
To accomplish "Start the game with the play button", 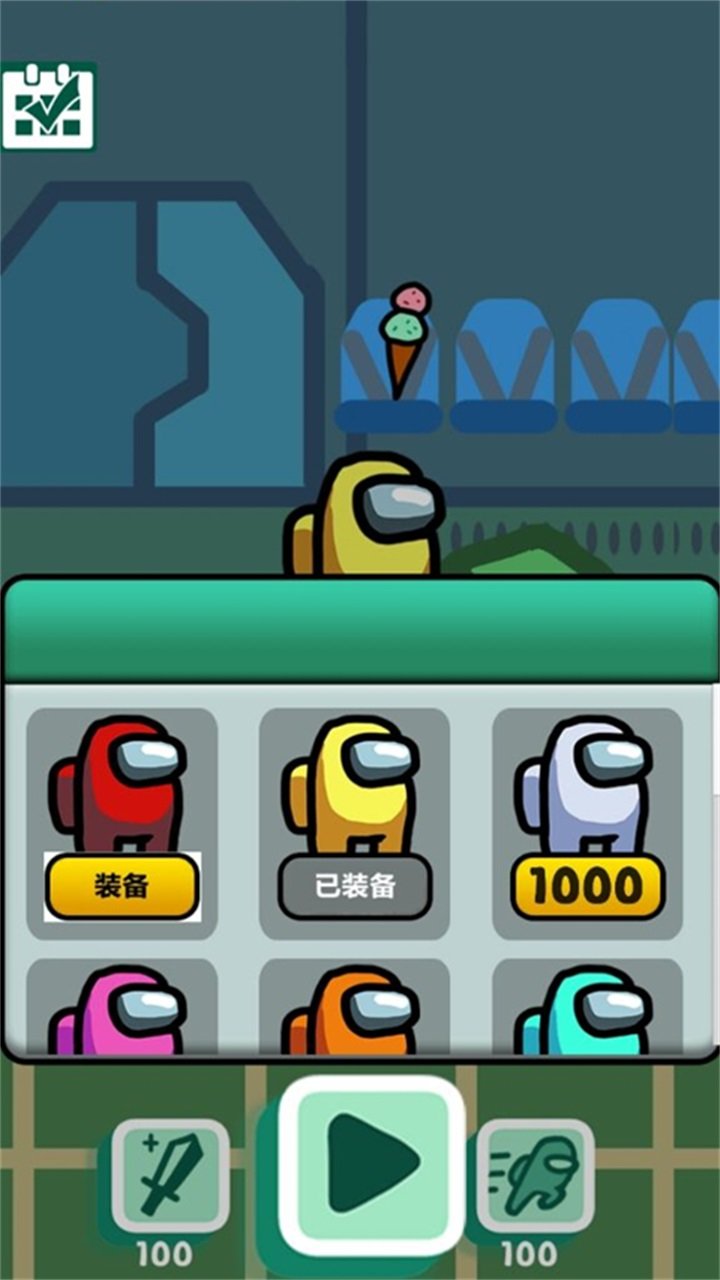I will pyautogui.click(x=371, y=1165).
